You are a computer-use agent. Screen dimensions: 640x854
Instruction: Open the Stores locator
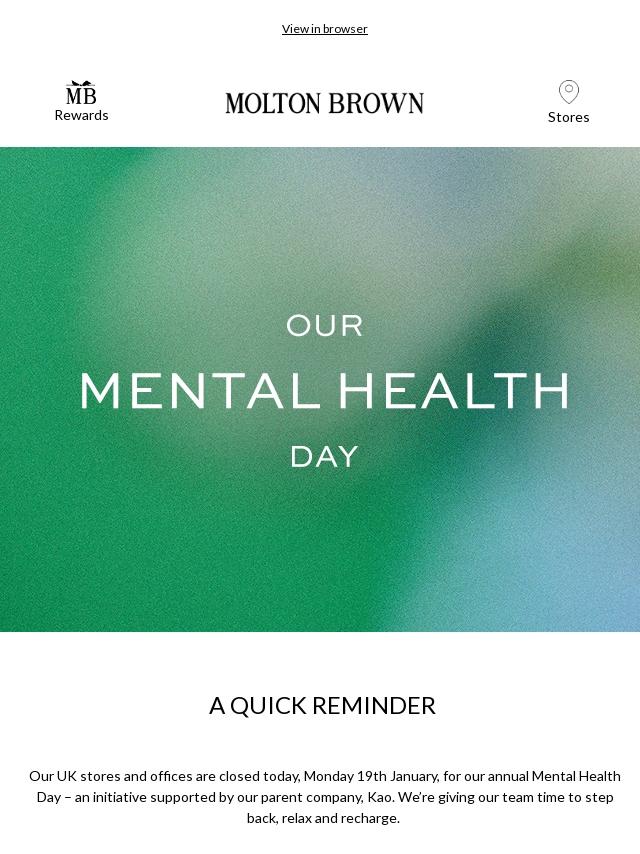point(569,102)
